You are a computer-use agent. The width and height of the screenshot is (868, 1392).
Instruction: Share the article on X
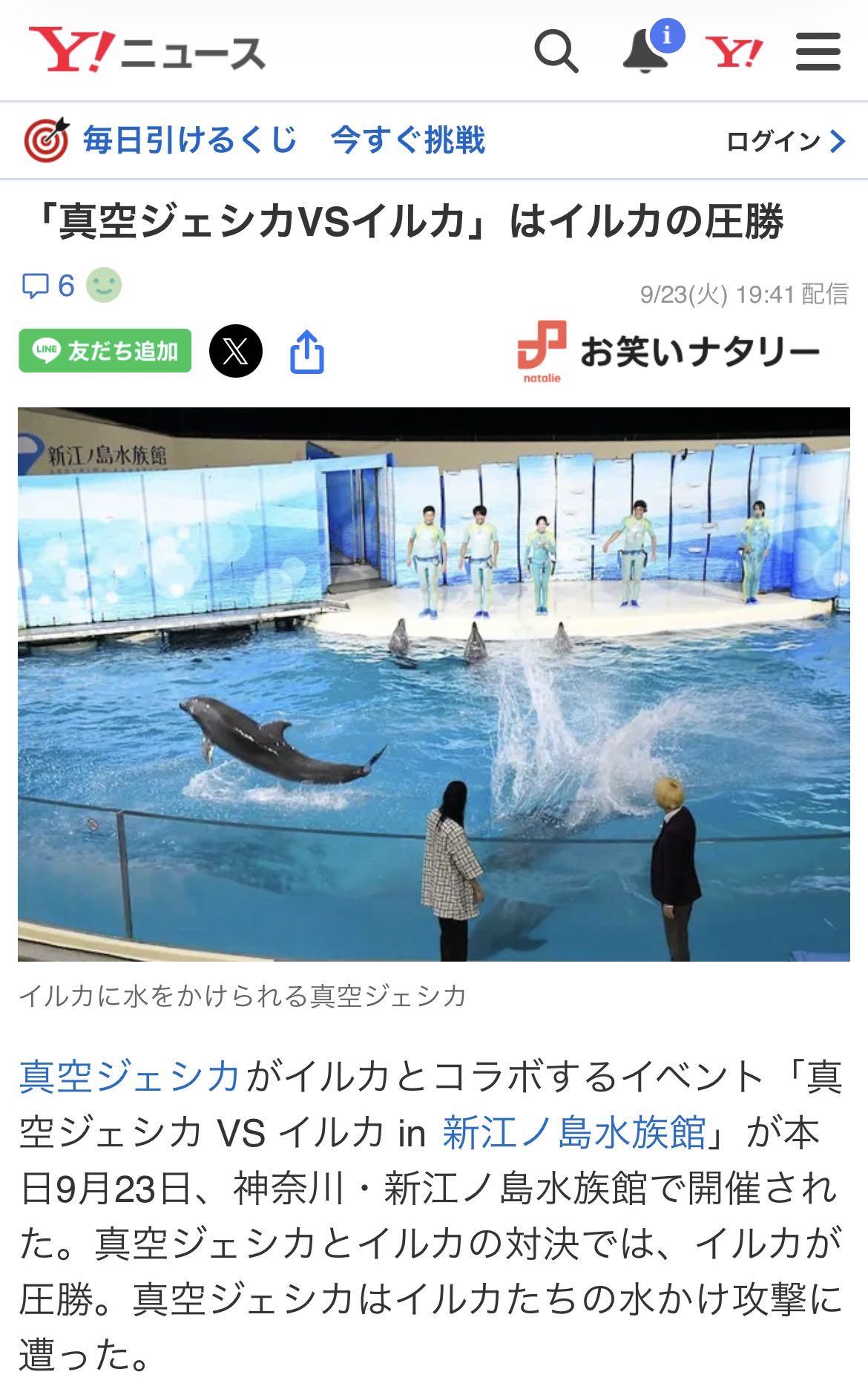point(235,351)
